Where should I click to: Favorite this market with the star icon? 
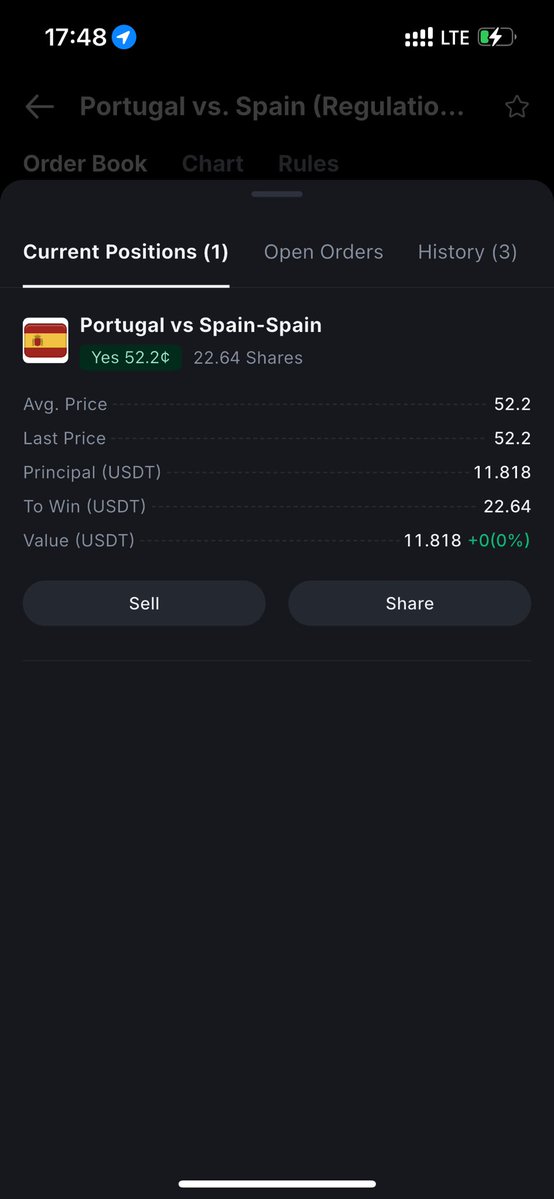(x=517, y=107)
